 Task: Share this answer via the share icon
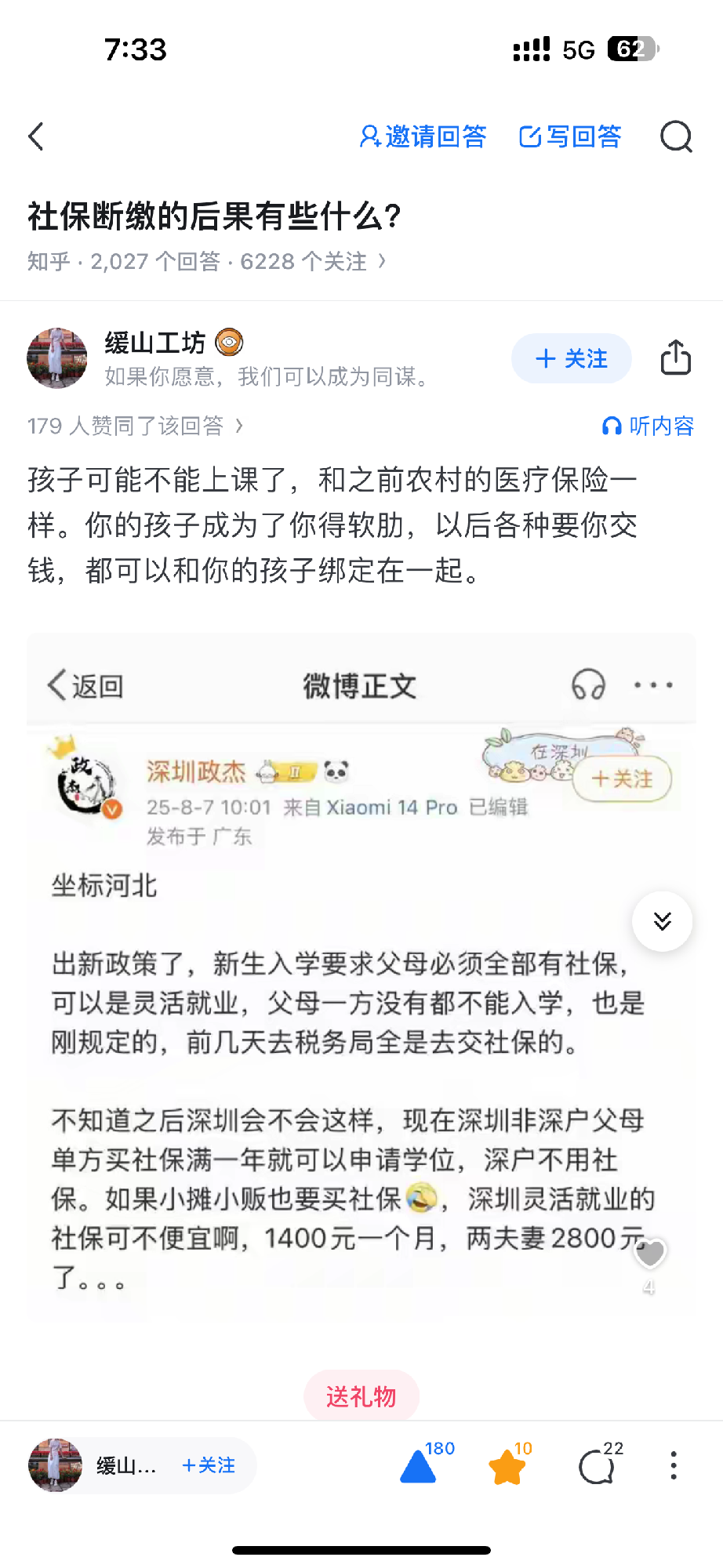click(675, 358)
